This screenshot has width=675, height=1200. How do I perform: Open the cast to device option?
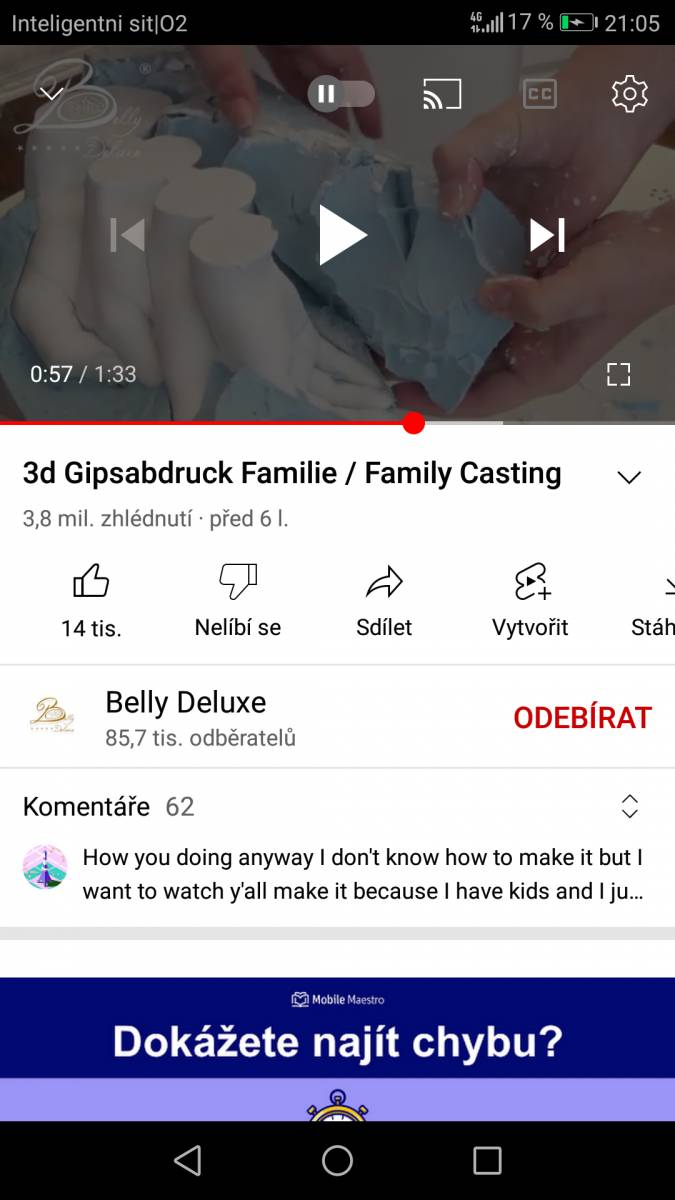(x=442, y=94)
